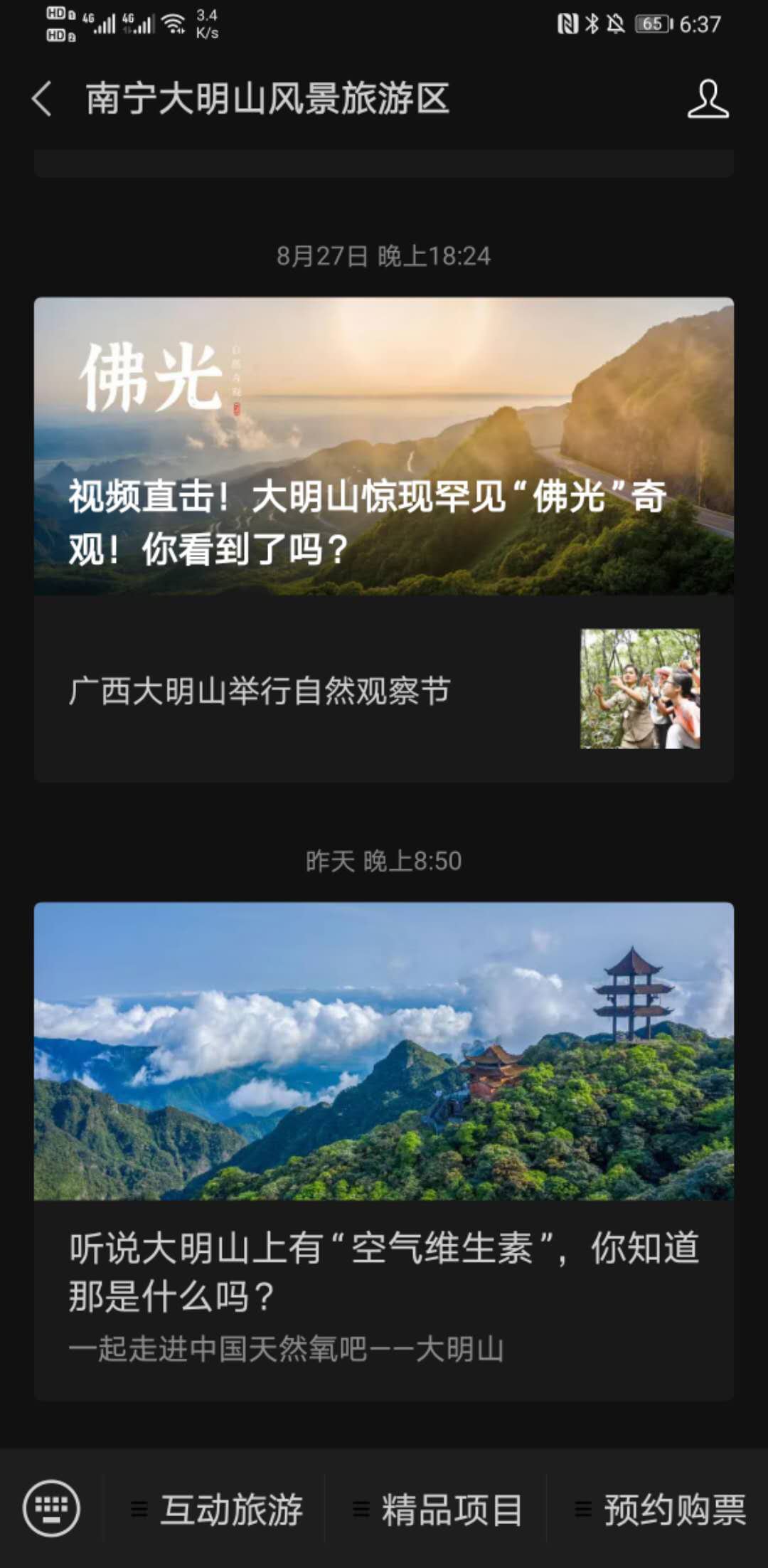Open the 互动旅游 menu

pyautogui.click(x=217, y=1509)
